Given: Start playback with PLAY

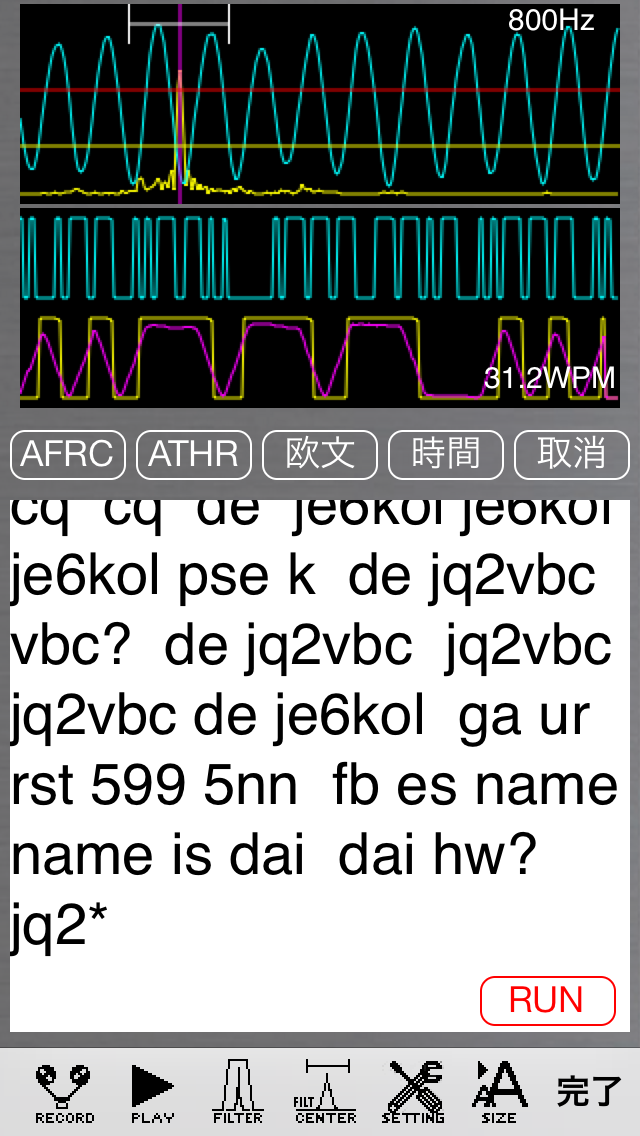Looking at the screenshot, I should pos(152,1091).
